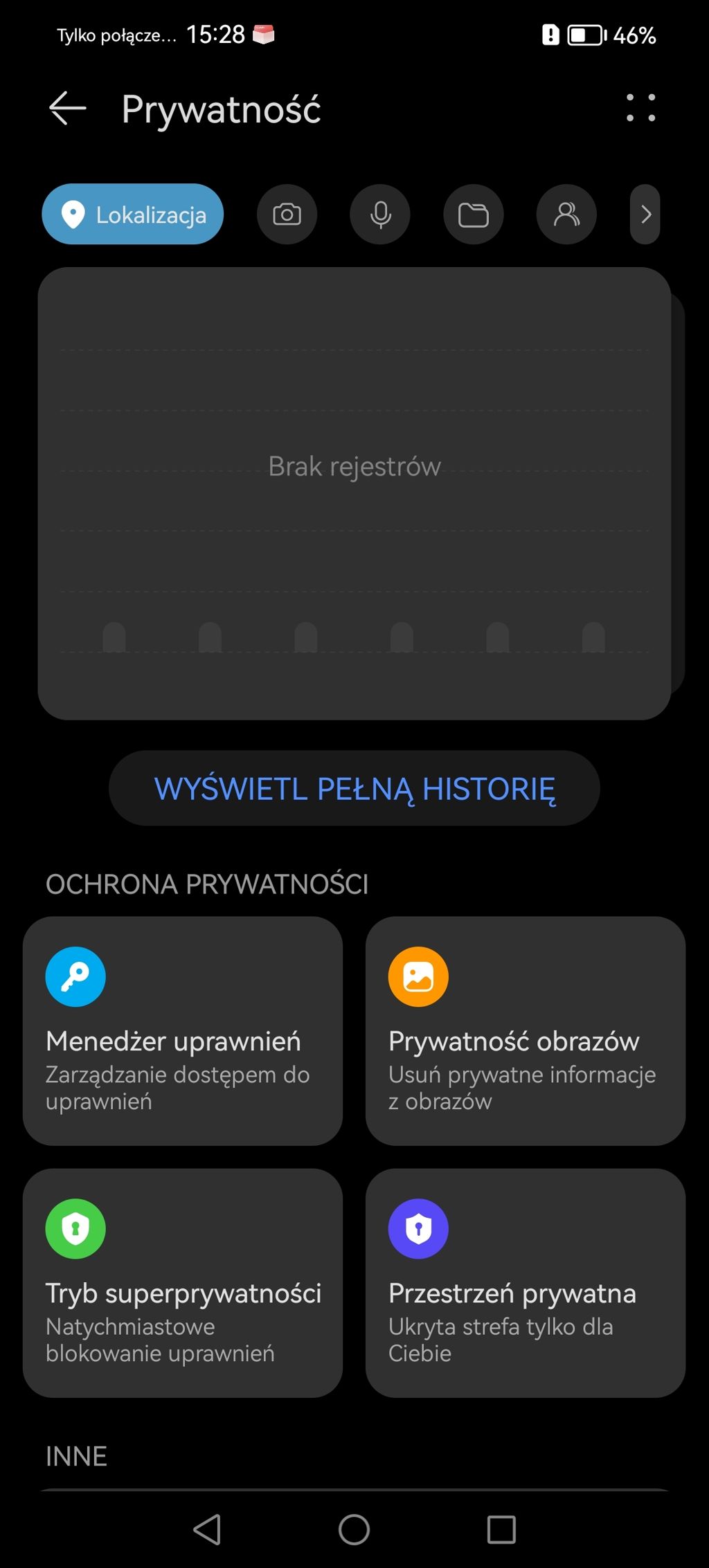Open Tryb superprywatności card
Image resolution: width=709 pixels, height=1568 pixels.
183,1283
